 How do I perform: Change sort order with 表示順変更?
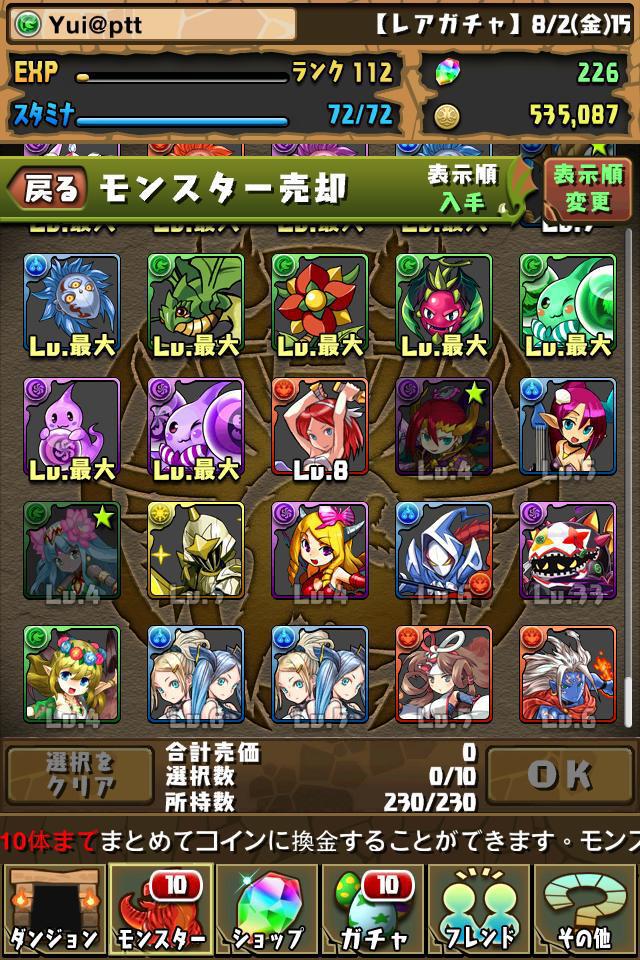coord(587,188)
